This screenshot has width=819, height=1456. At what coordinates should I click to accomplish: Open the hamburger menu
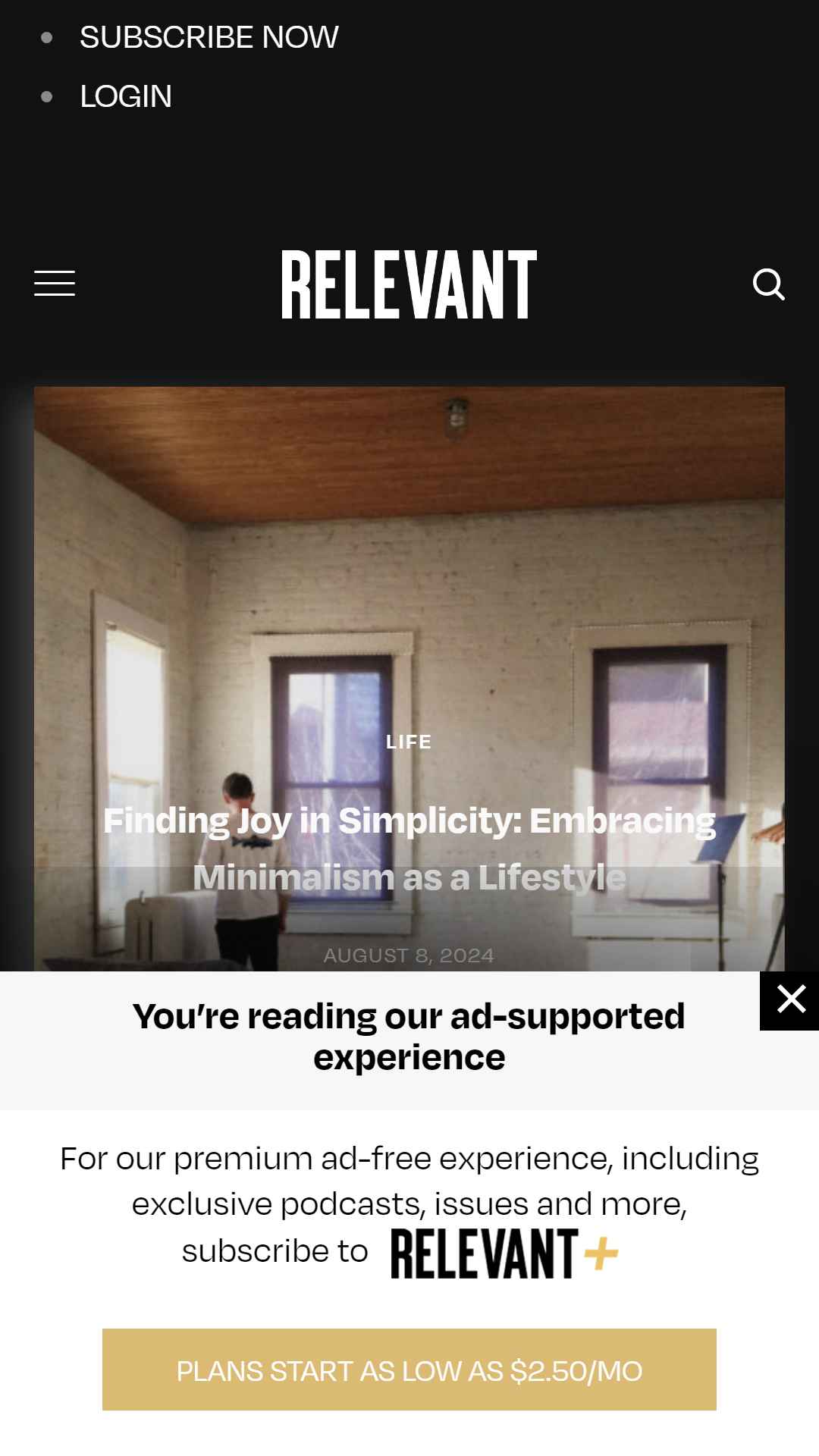tap(55, 284)
